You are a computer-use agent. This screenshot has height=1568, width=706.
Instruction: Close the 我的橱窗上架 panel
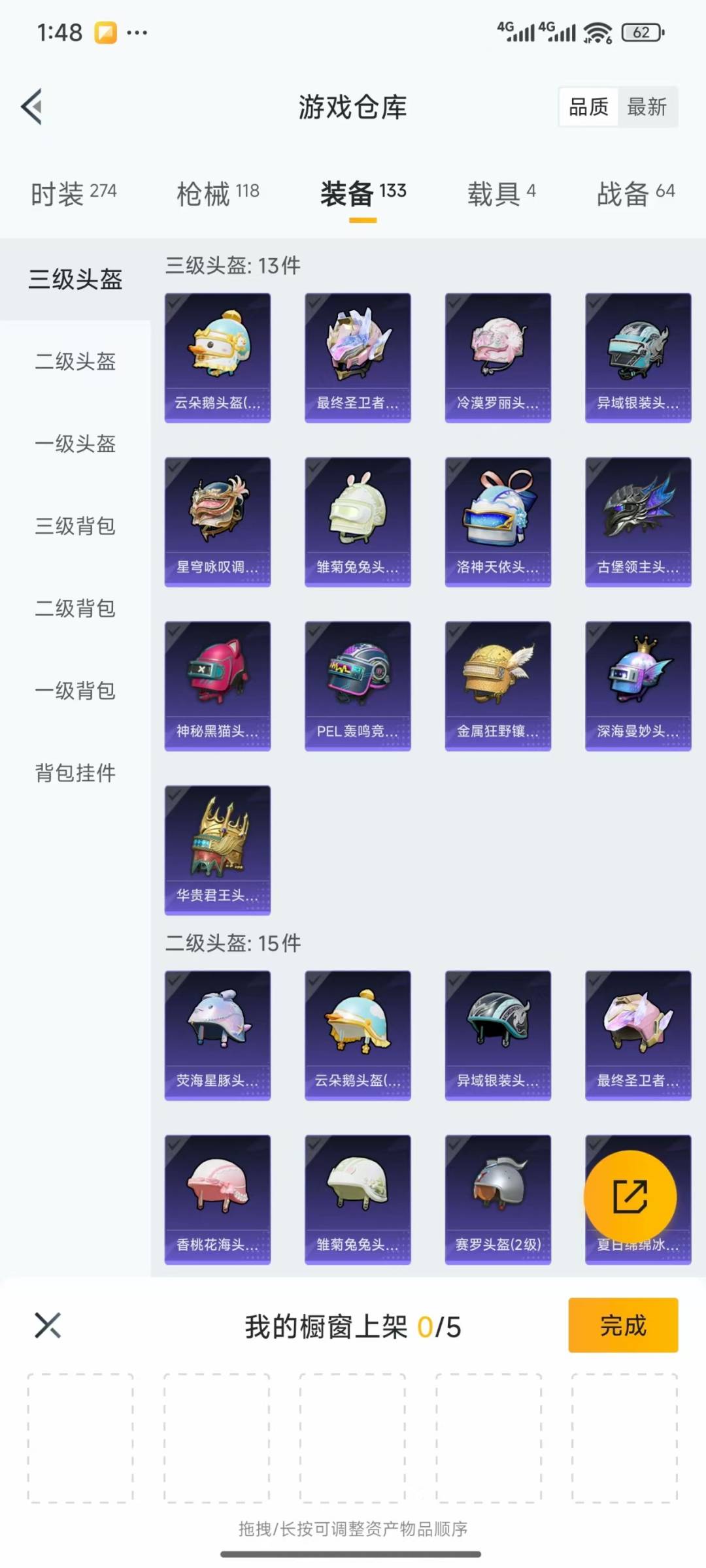[x=48, y=1326]
